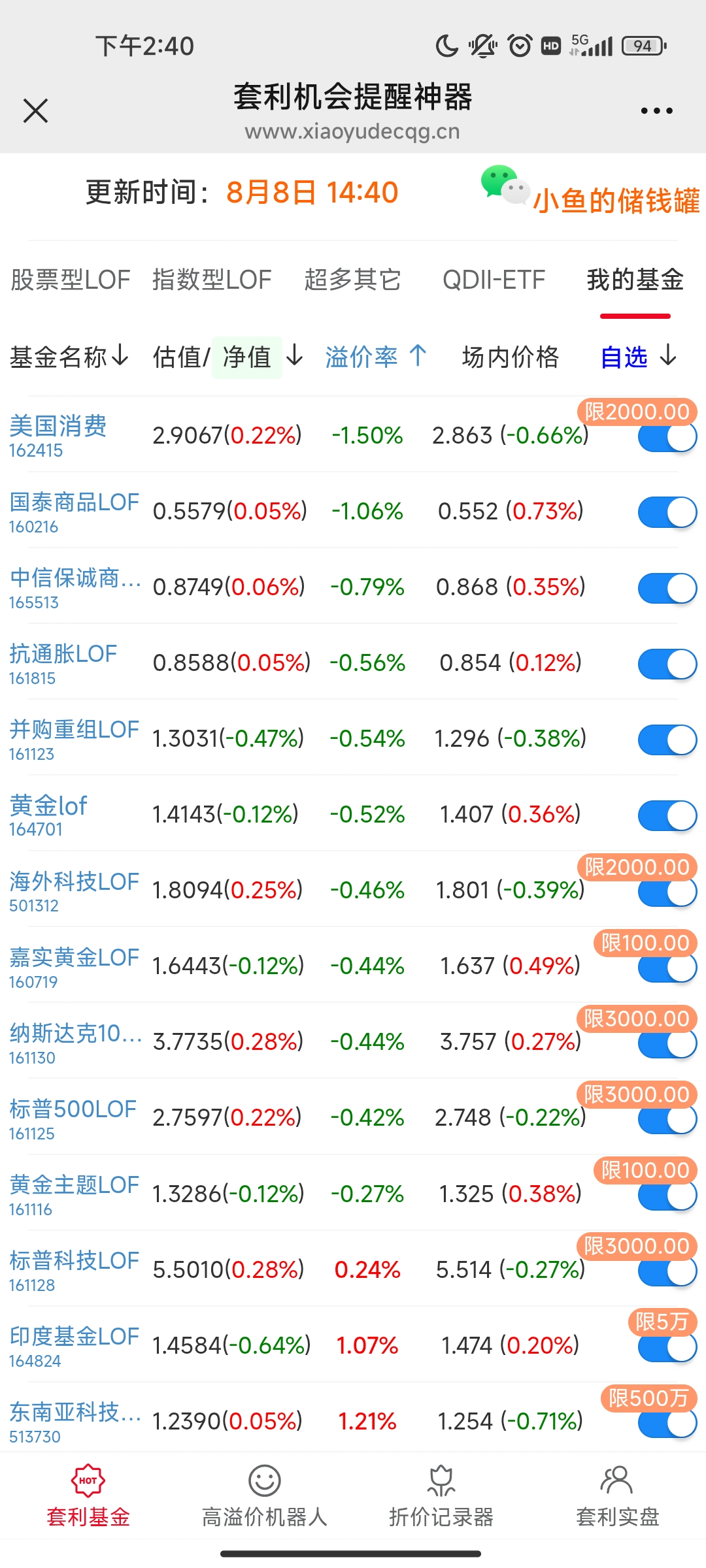Close the webpage with the X icon
The width and height of the screenshot is (706, 1568).
pyautogui.click(x=36, y=111)
